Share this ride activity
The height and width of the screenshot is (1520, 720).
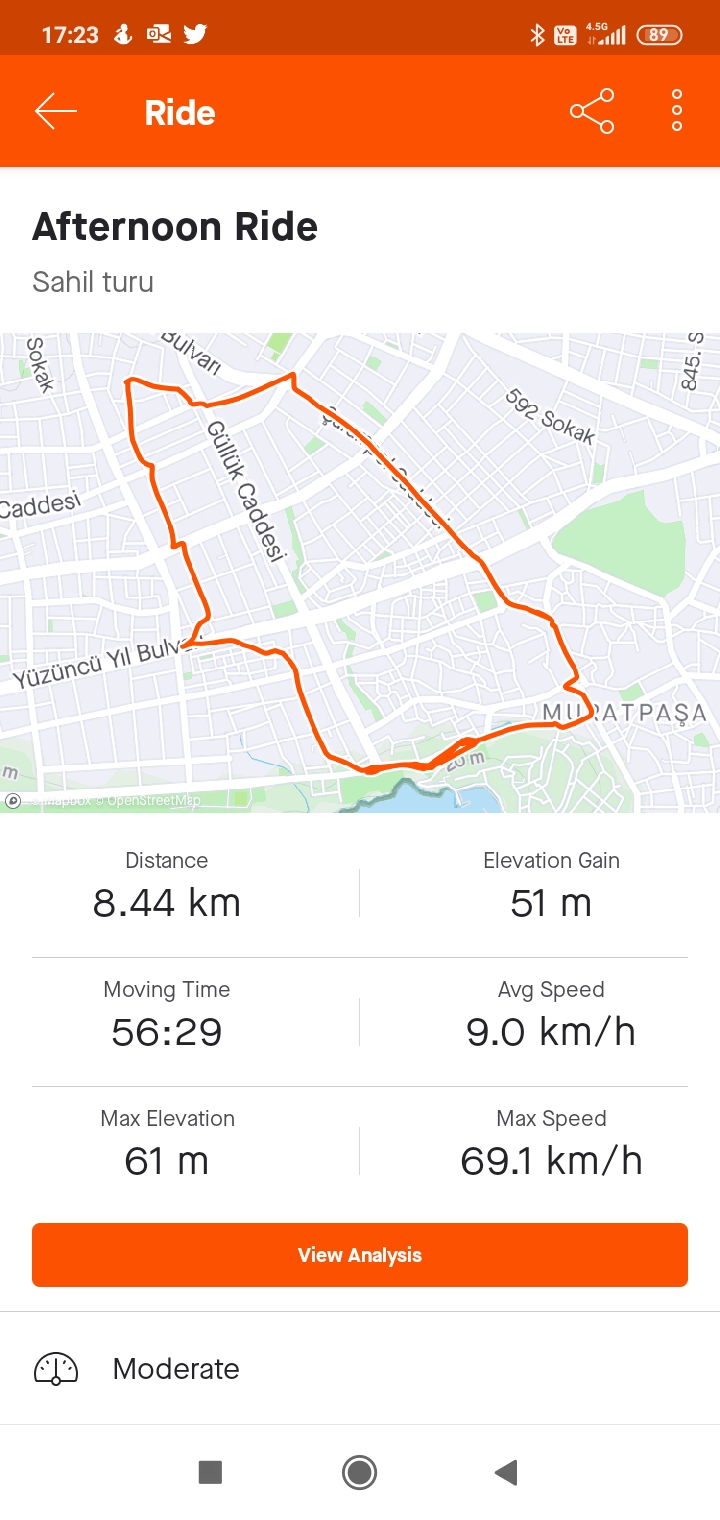(x=591, y=111)
